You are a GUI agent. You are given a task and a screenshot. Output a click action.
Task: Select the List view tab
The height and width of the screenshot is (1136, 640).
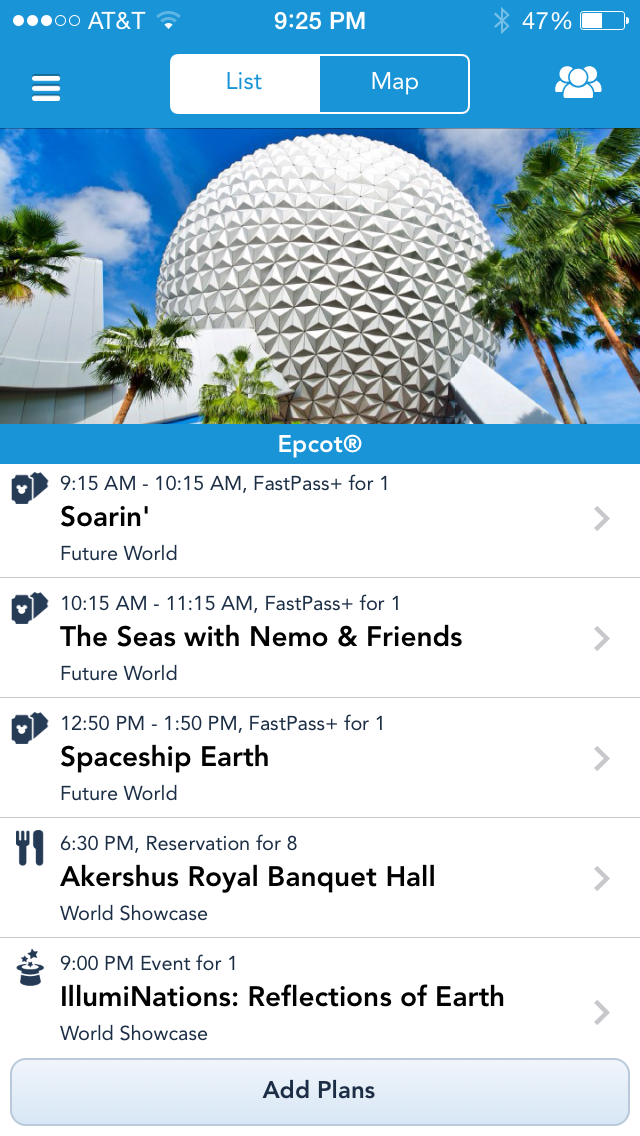244,83
